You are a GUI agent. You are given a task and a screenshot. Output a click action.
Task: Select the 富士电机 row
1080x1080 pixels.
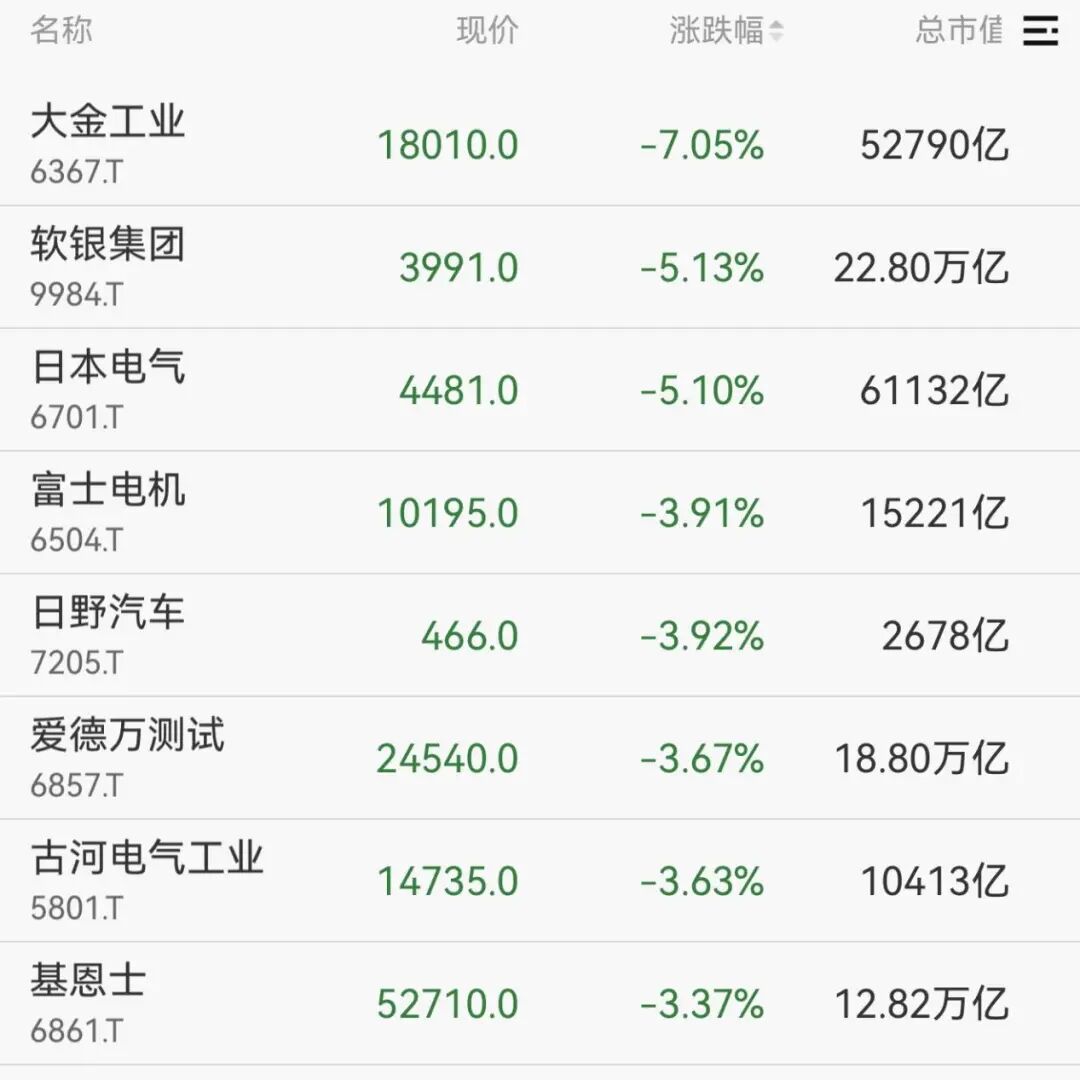108,492
